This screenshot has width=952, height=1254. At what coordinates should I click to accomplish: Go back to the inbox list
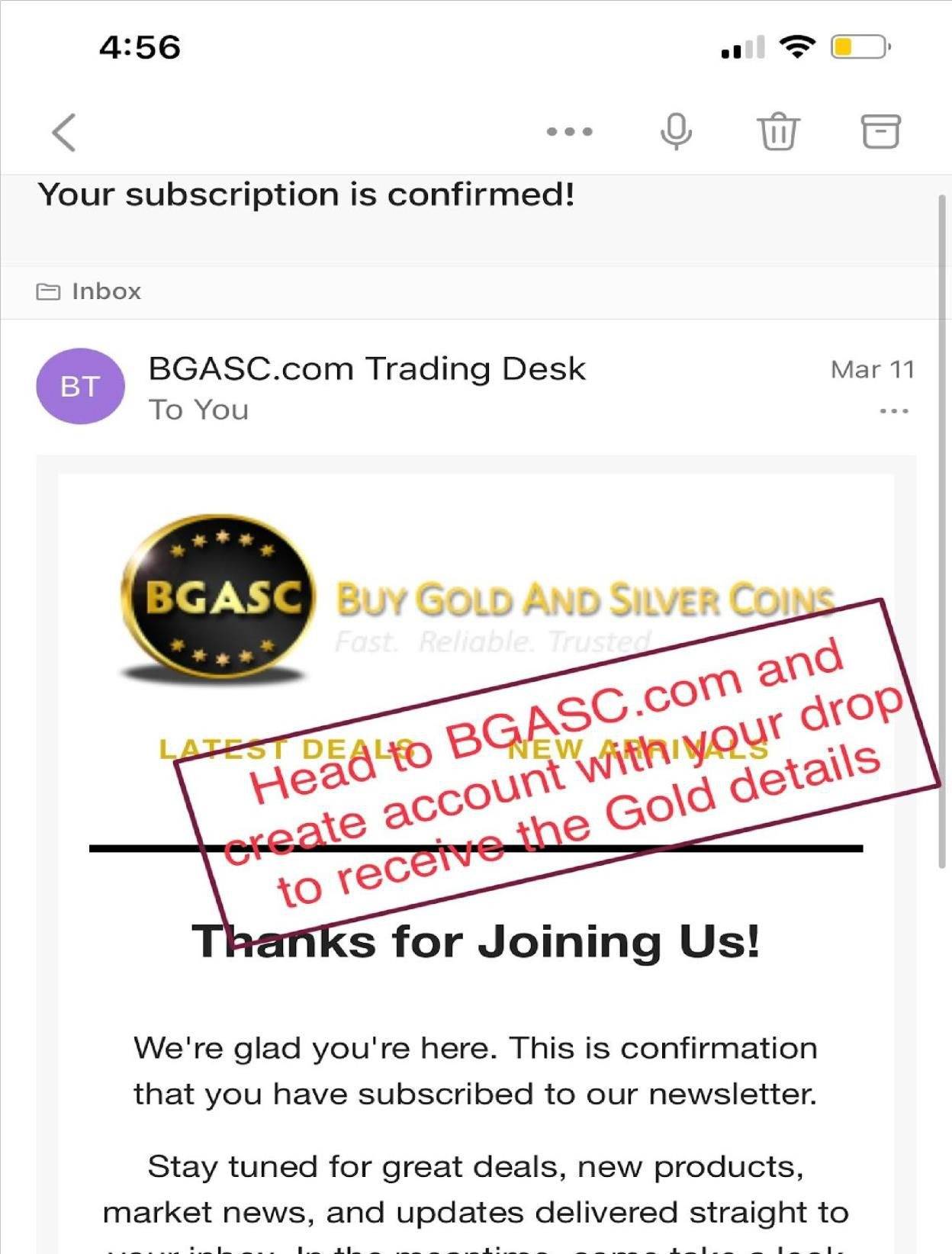click(65, 133)
